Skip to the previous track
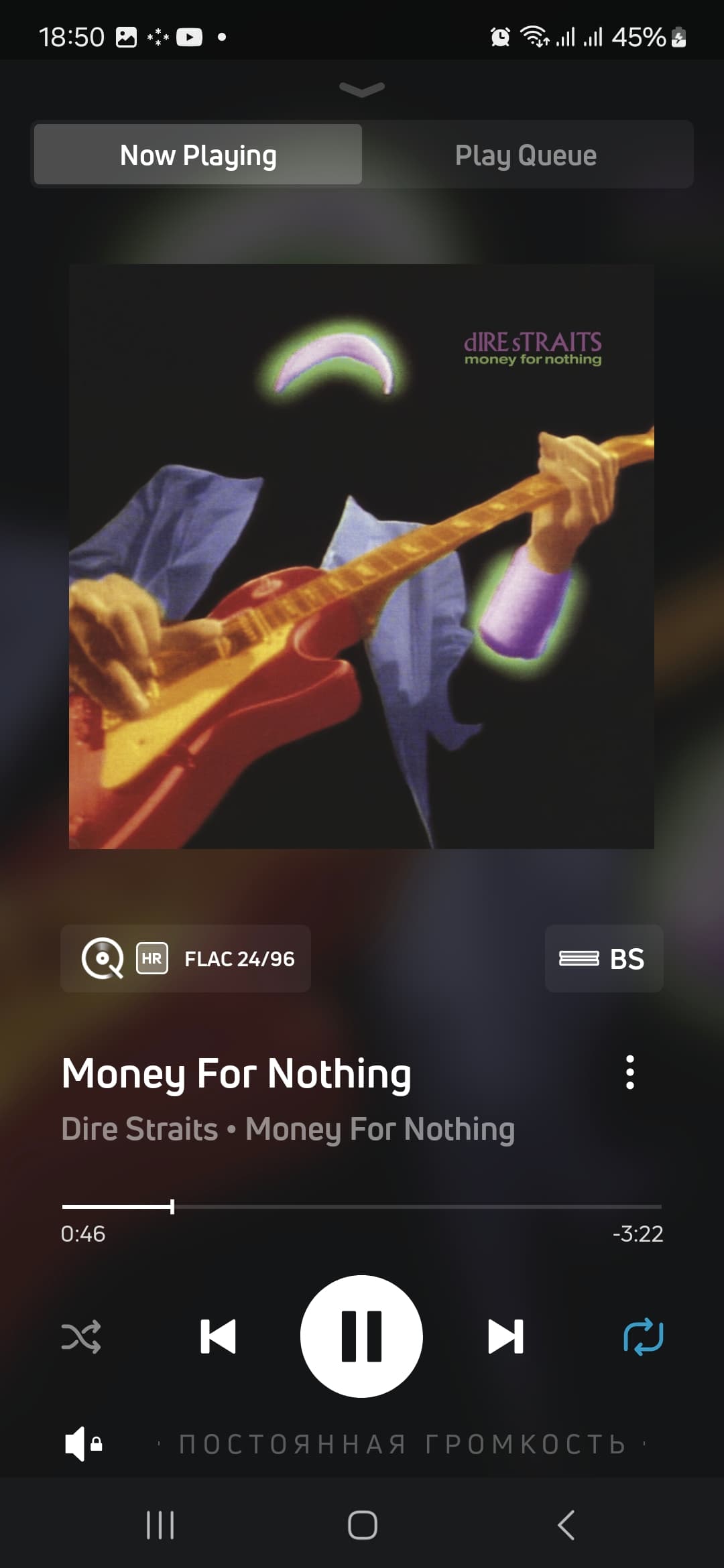 click(x=218, y=1337)
